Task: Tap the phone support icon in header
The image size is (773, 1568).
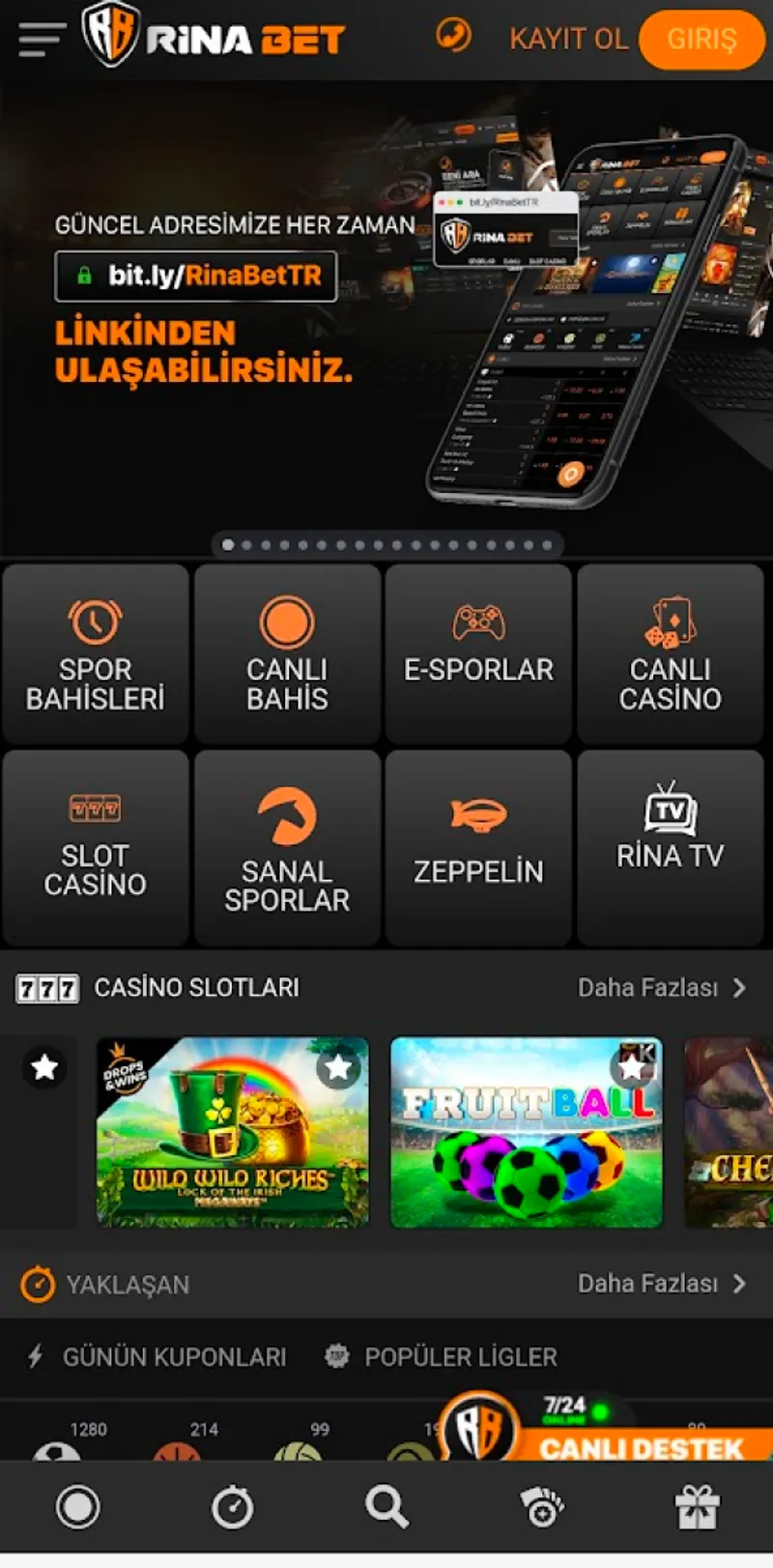Action: (453, 36)
